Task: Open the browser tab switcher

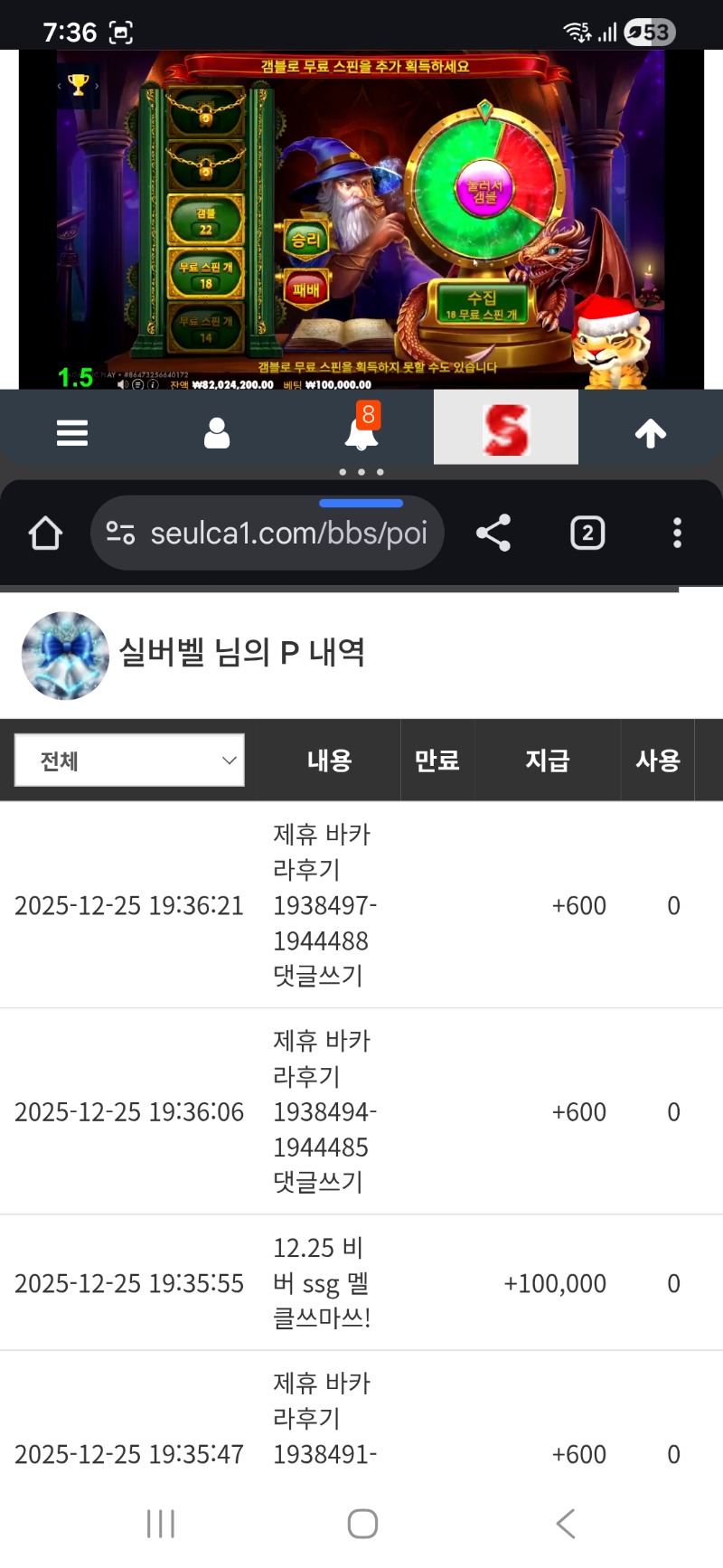Action: [587, 534]
